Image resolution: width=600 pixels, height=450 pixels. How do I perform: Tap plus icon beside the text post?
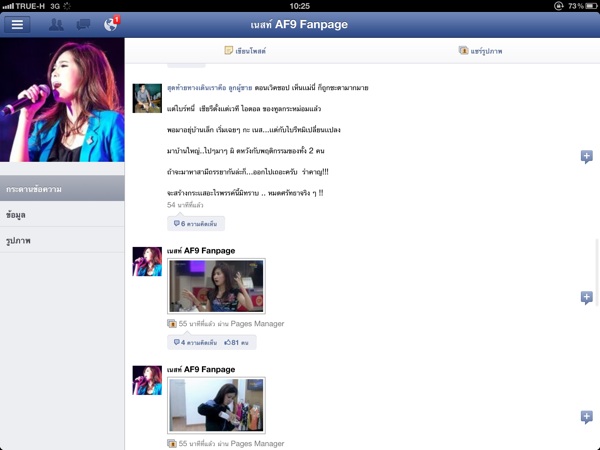[x=587, y=157]
